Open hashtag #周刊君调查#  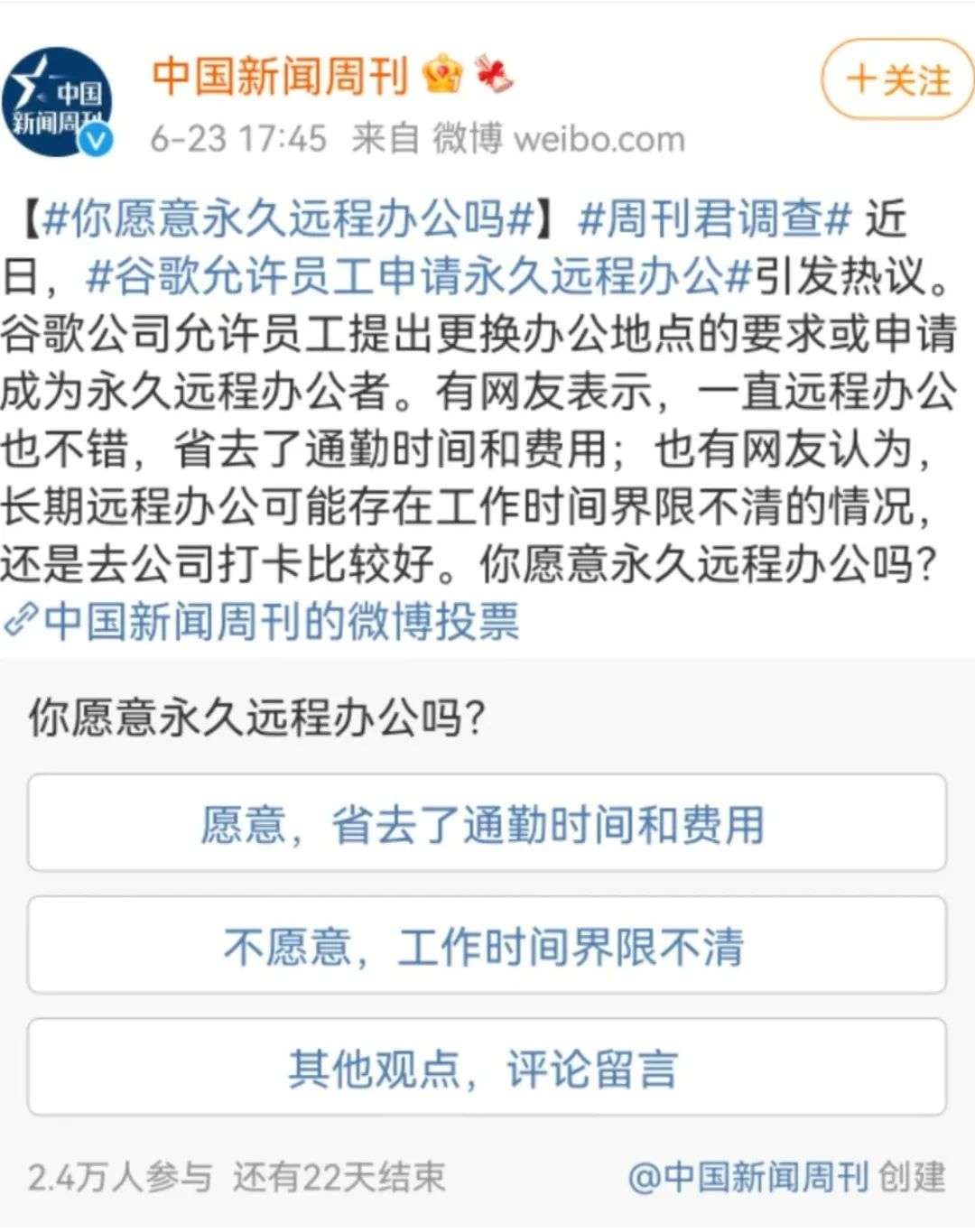(714, 220)
